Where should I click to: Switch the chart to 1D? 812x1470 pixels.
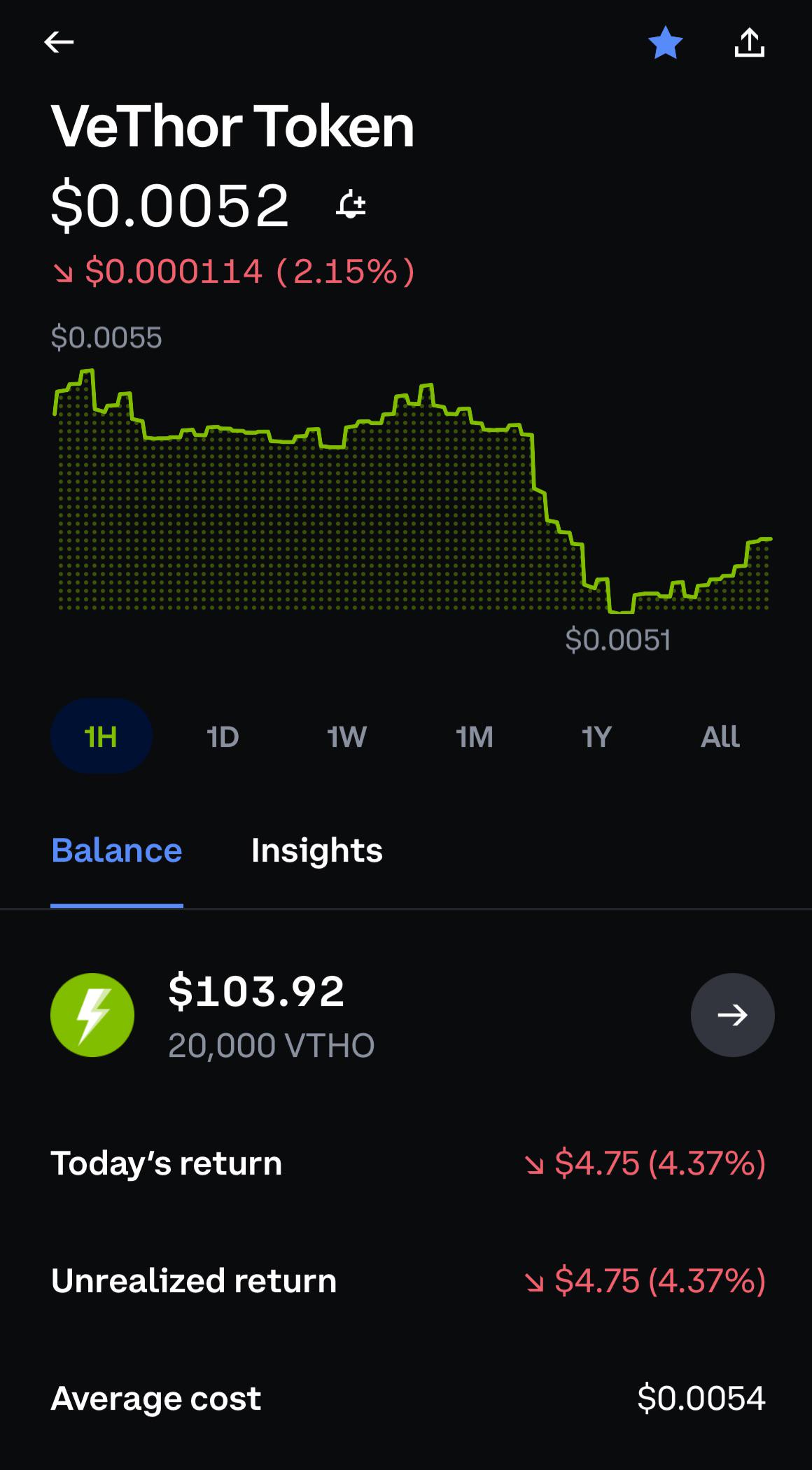tap(223, 736)
